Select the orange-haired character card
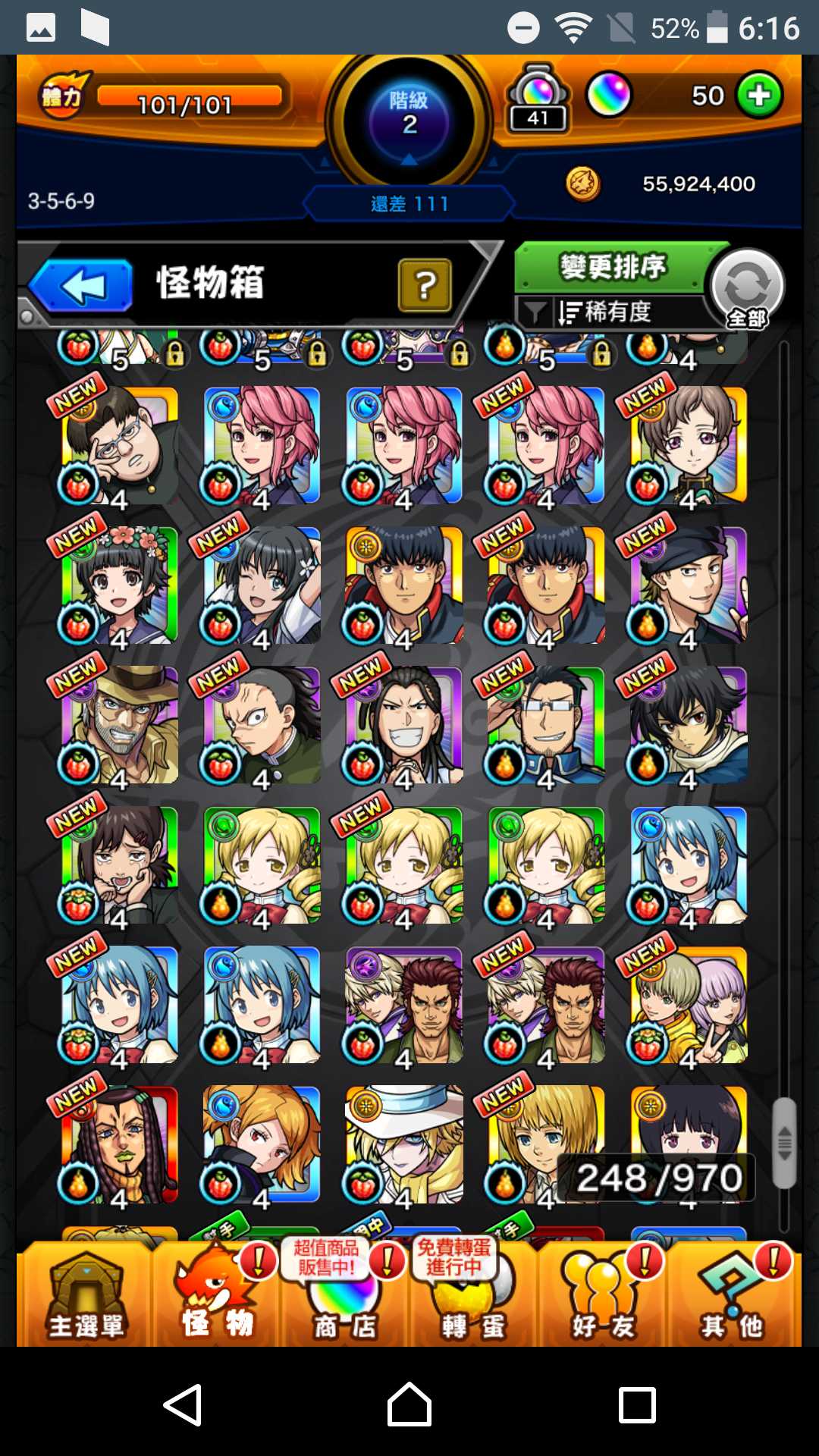Image resolution: width=819 pixels, height=1456 pixels. 262,1144
